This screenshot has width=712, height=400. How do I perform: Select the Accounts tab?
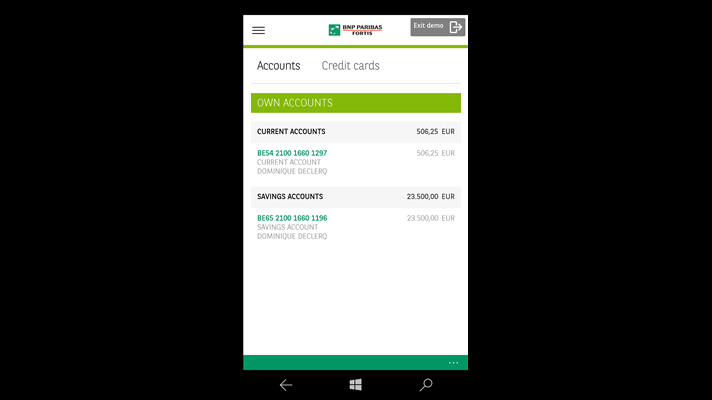point(278,66)
